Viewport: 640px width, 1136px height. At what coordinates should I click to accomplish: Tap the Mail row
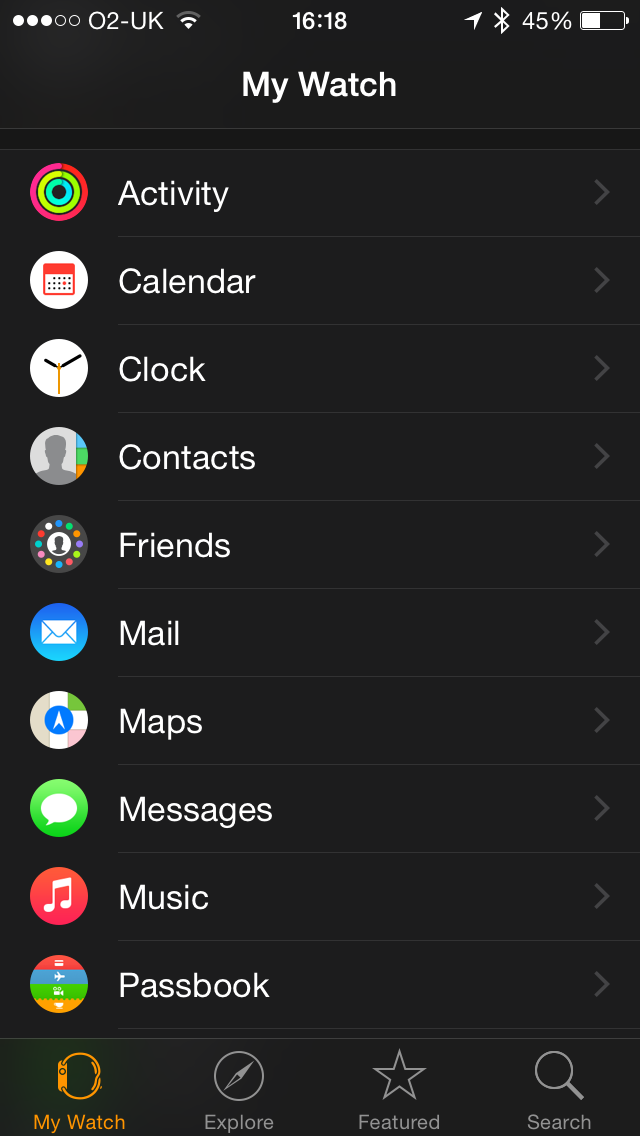[x=320, y=633]
